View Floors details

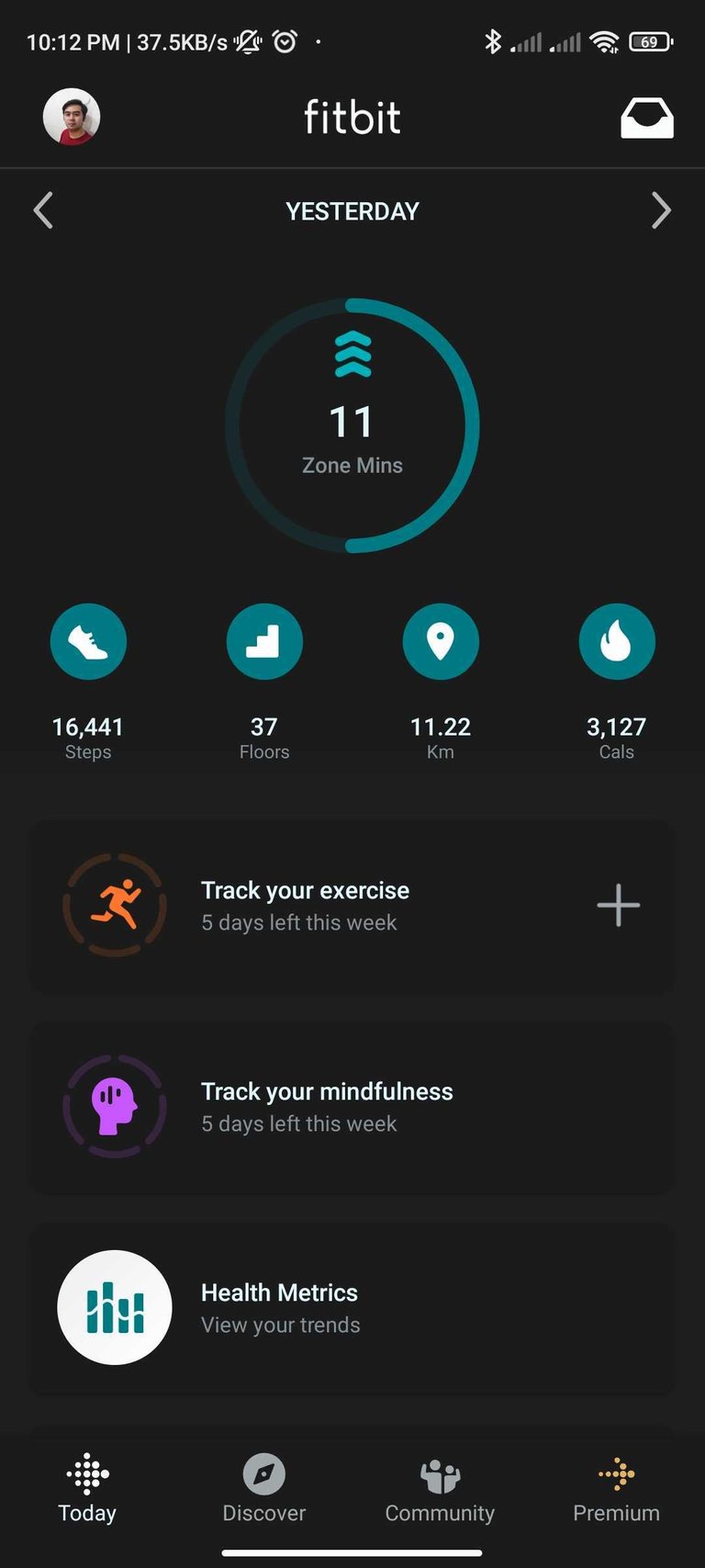[264, 641]
